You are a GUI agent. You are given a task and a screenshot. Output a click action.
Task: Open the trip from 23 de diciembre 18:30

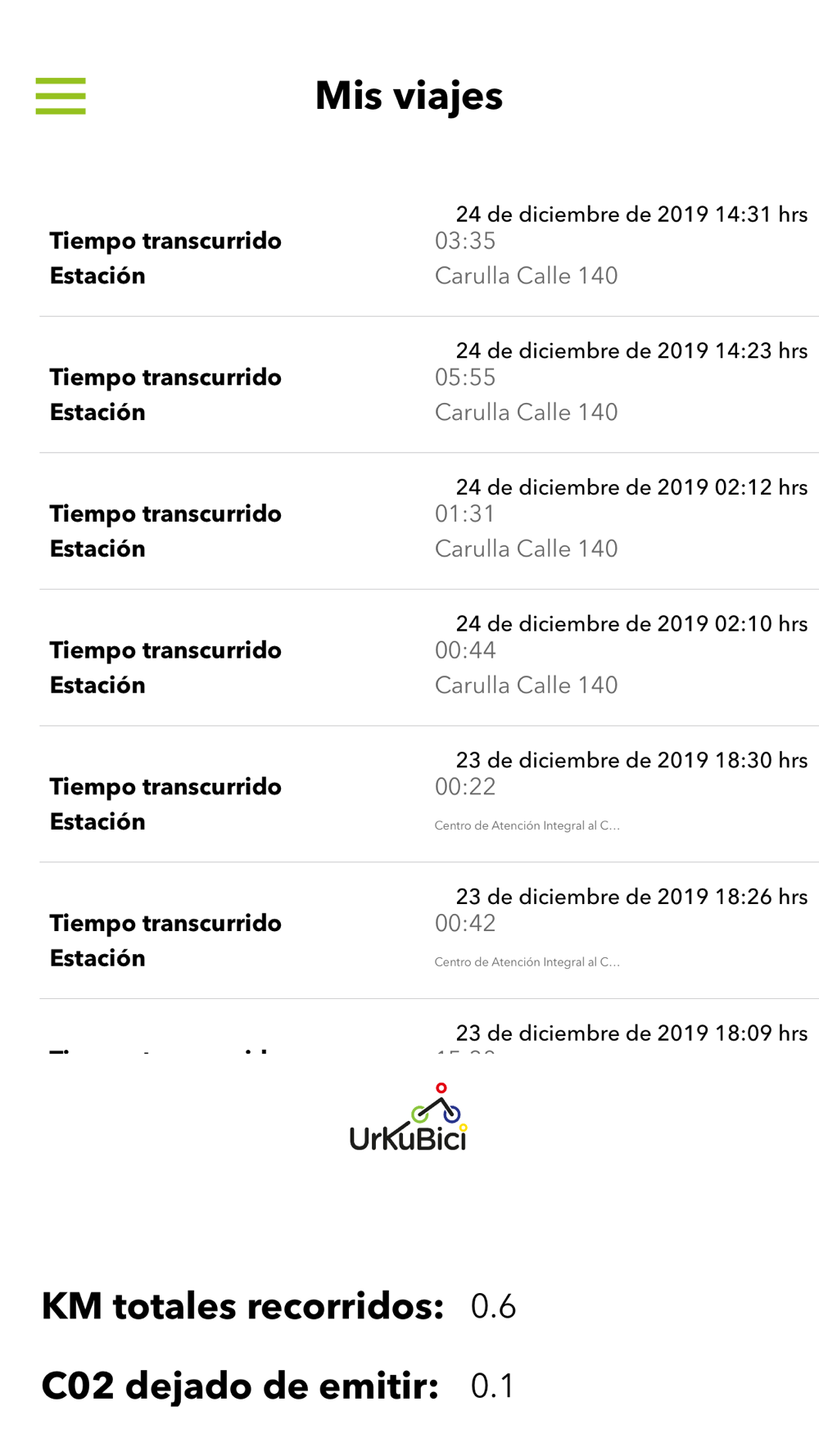(x=429, y=794)
